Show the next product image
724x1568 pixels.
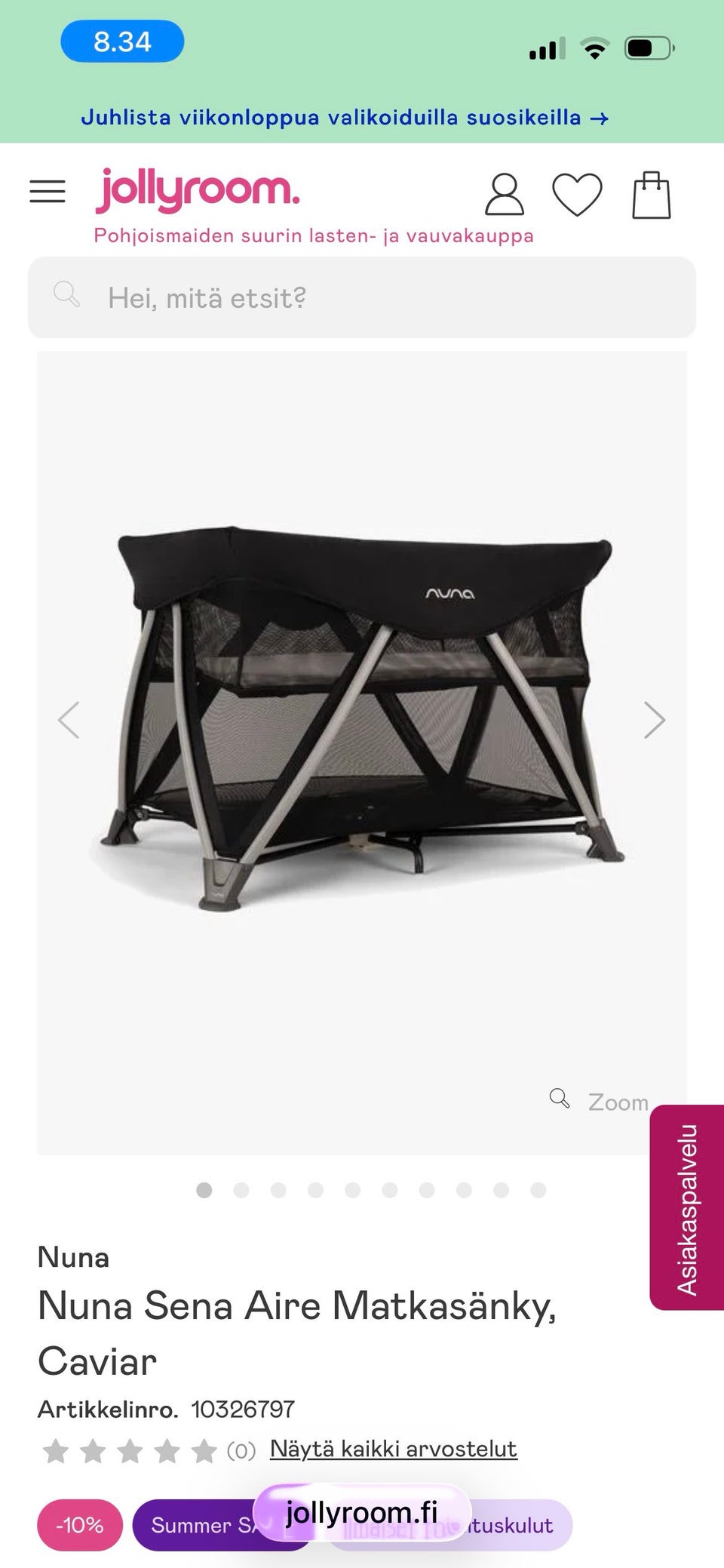pyautogui.click(x=654, y=720)
